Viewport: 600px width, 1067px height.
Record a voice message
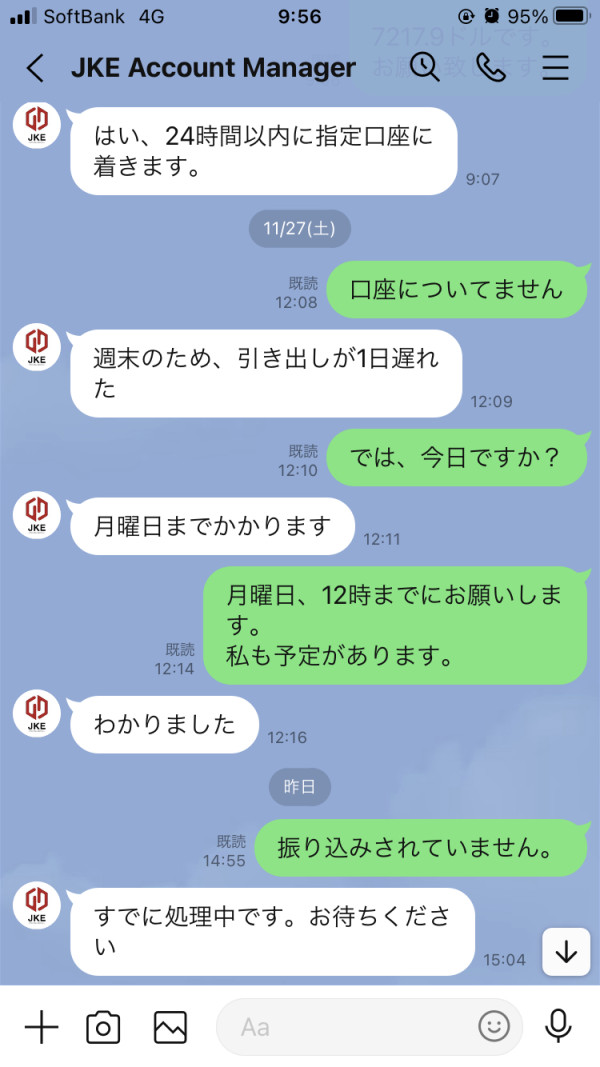558,1026
